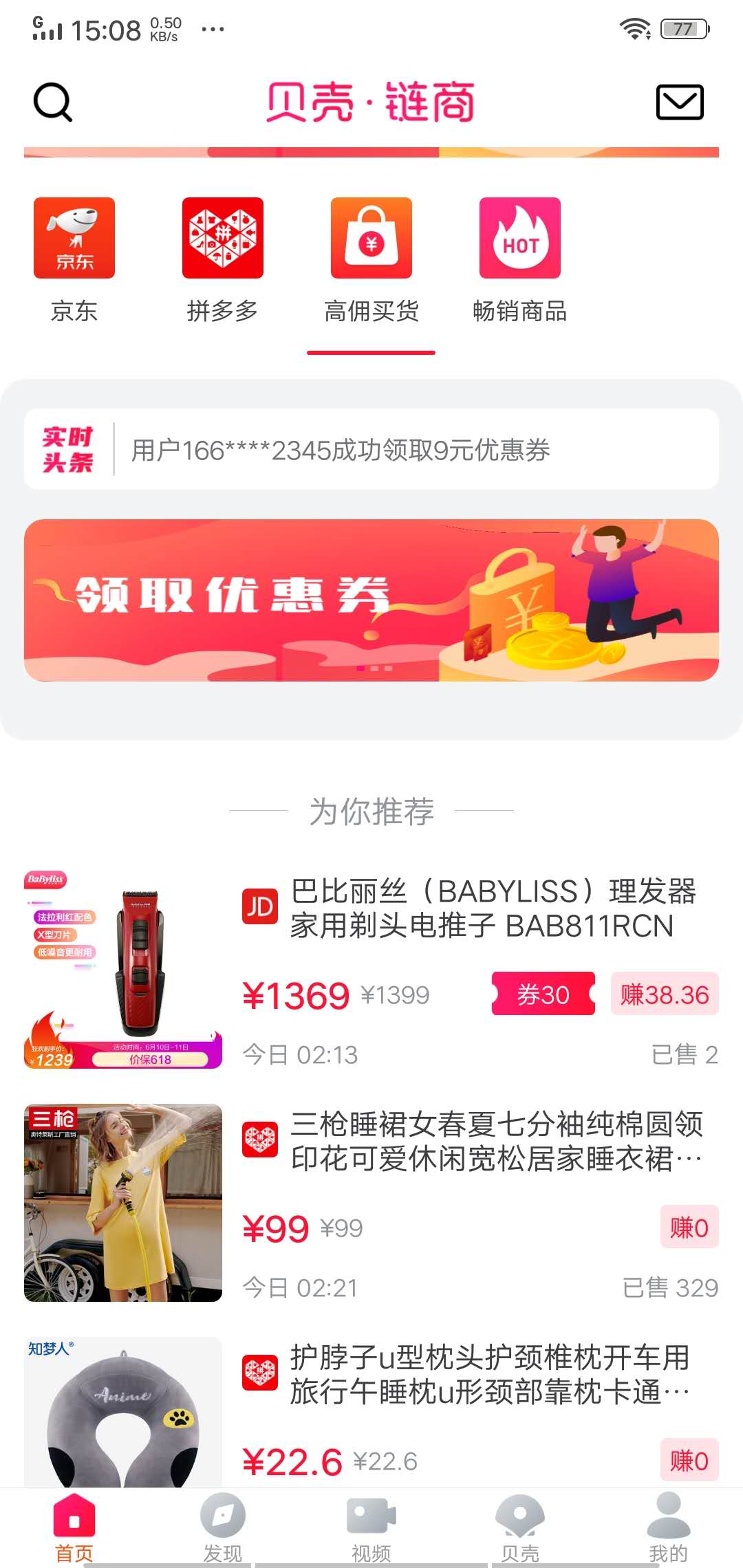
Task: Click the 赚38.36 commission label
Action: [665, 994]
